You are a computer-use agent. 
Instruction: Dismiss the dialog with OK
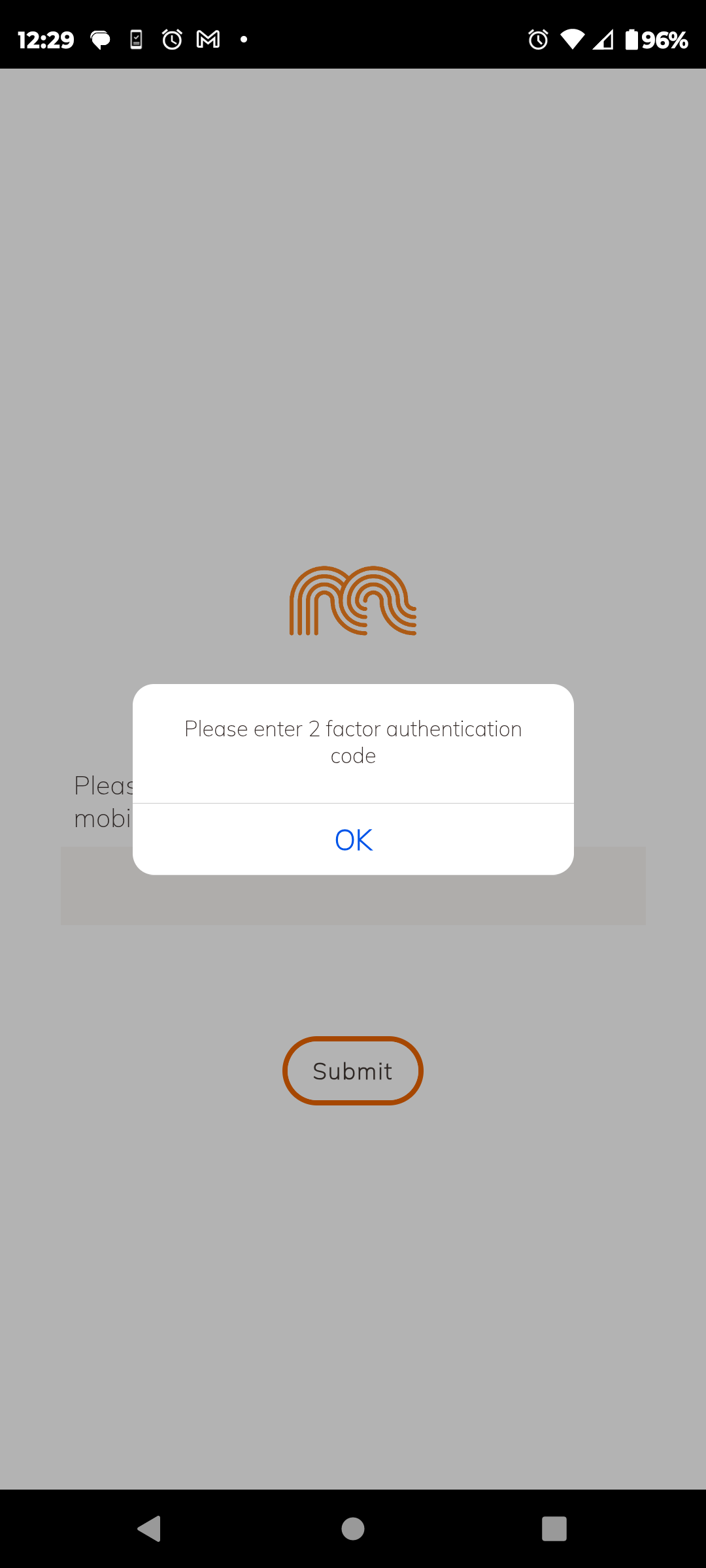pyautogui.click(x=353, y=840)
